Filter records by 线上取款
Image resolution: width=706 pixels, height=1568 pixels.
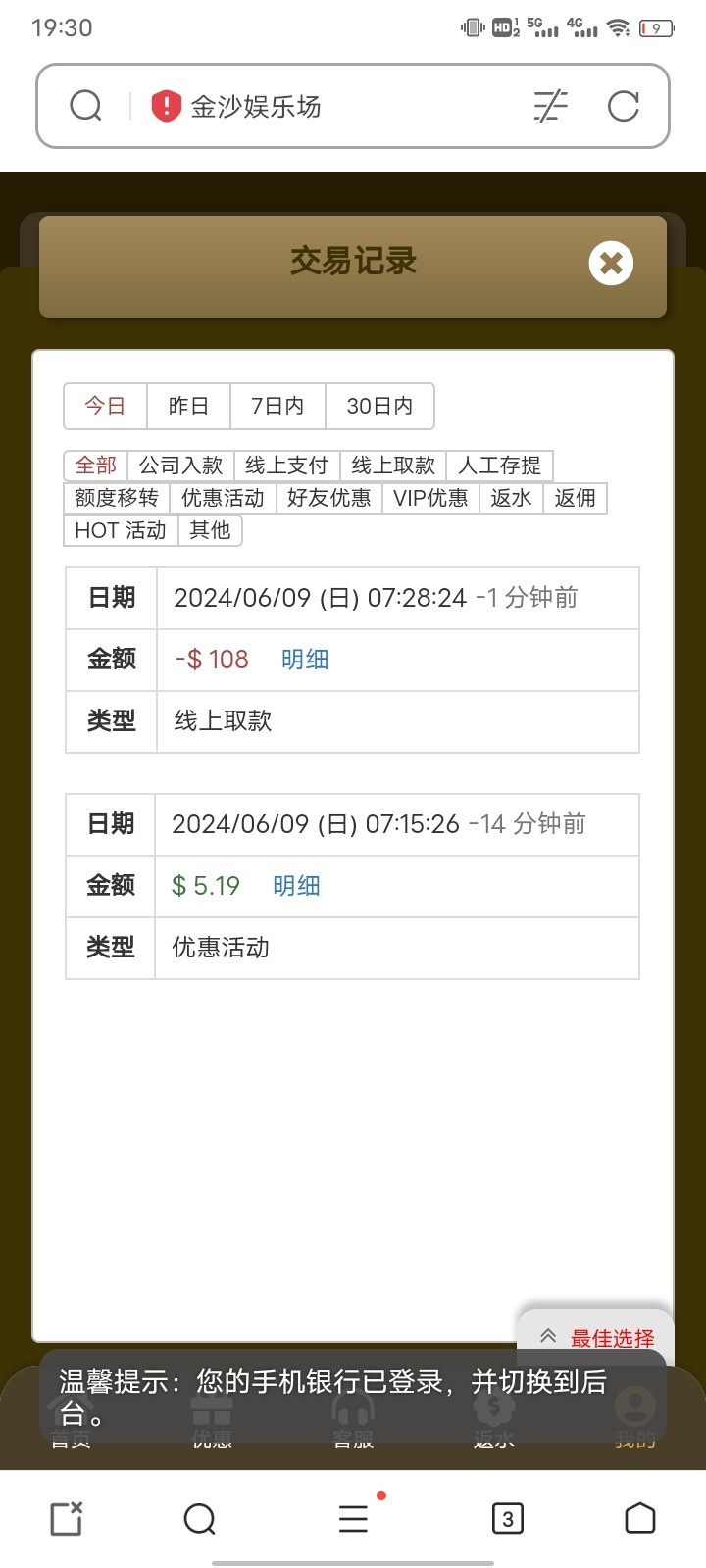click(393, 465)
